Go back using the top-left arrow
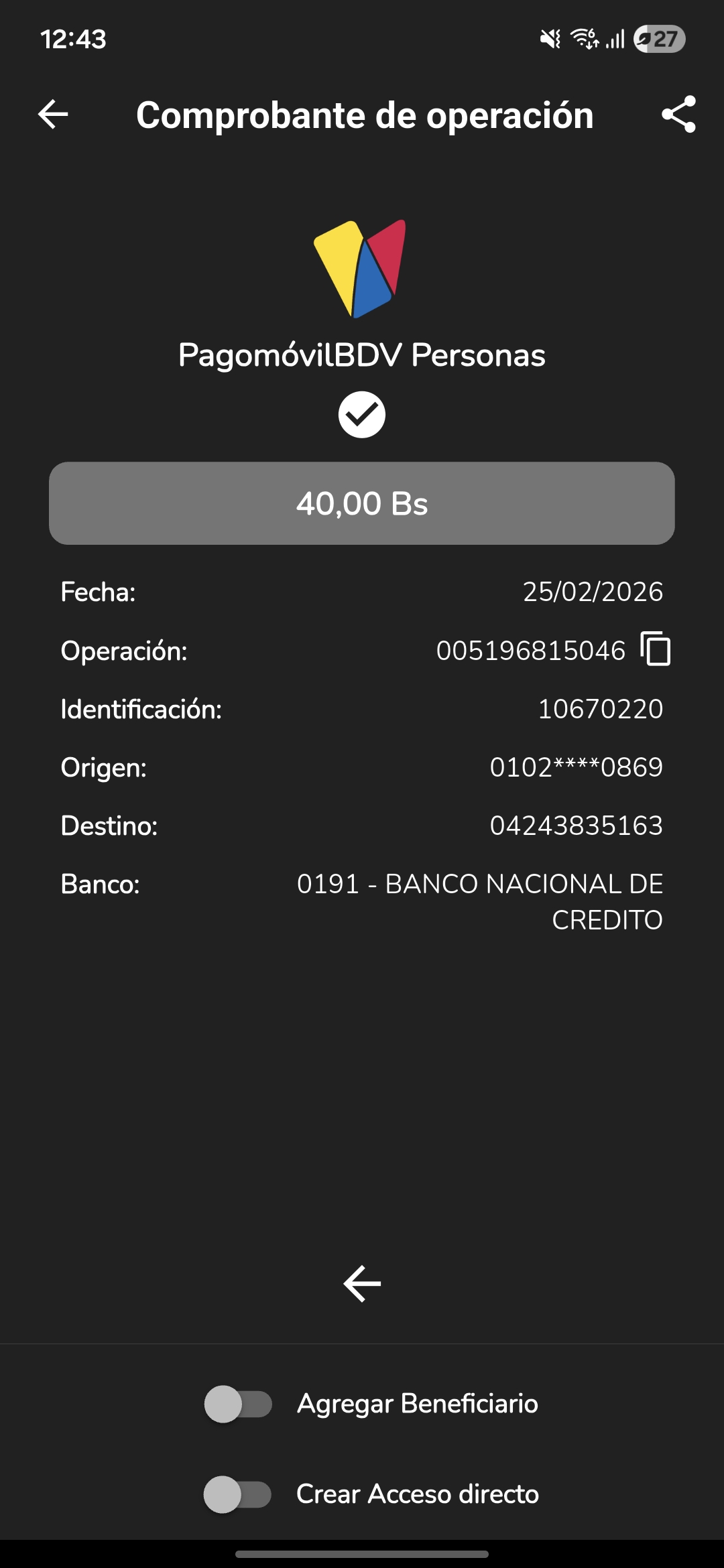Viewport: 724px width, 1568px height. click(x=53, y=115)
